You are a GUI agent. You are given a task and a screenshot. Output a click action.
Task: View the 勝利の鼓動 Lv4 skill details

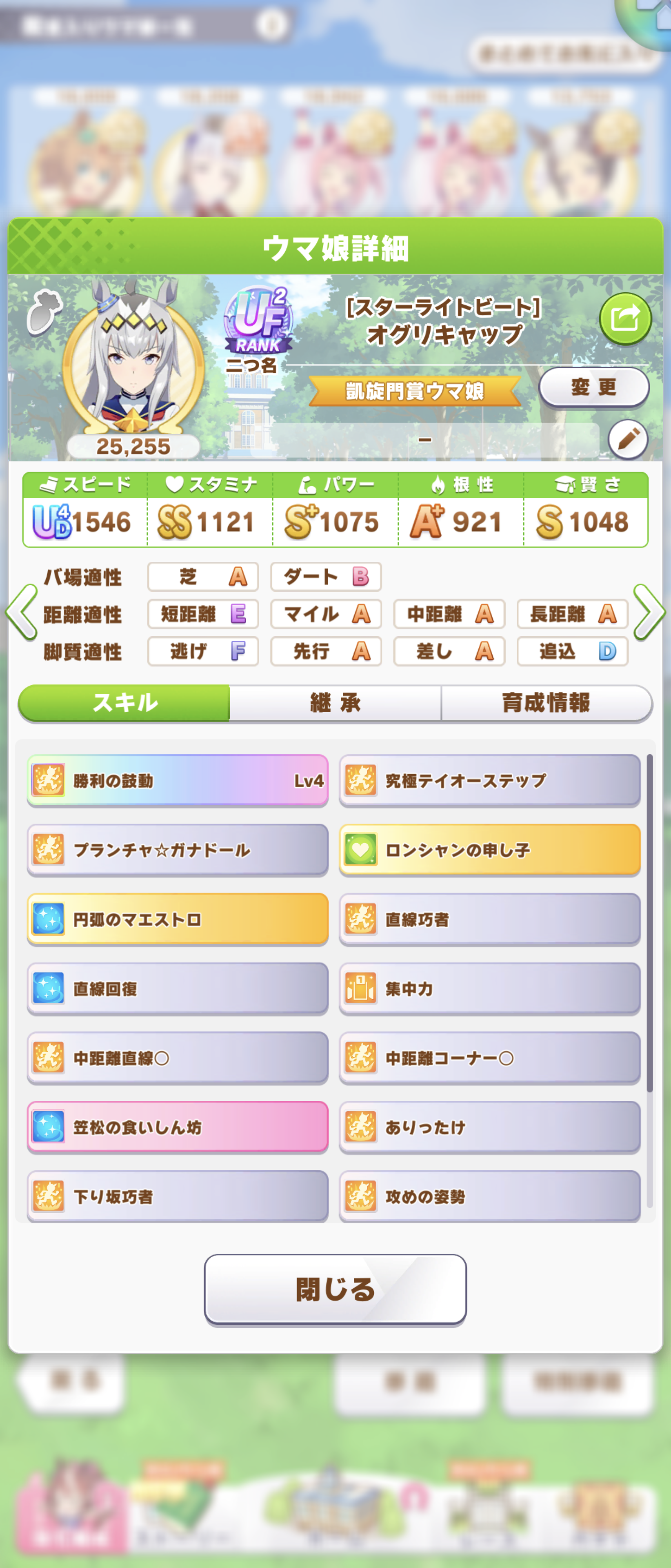click(x=178, y=781)
